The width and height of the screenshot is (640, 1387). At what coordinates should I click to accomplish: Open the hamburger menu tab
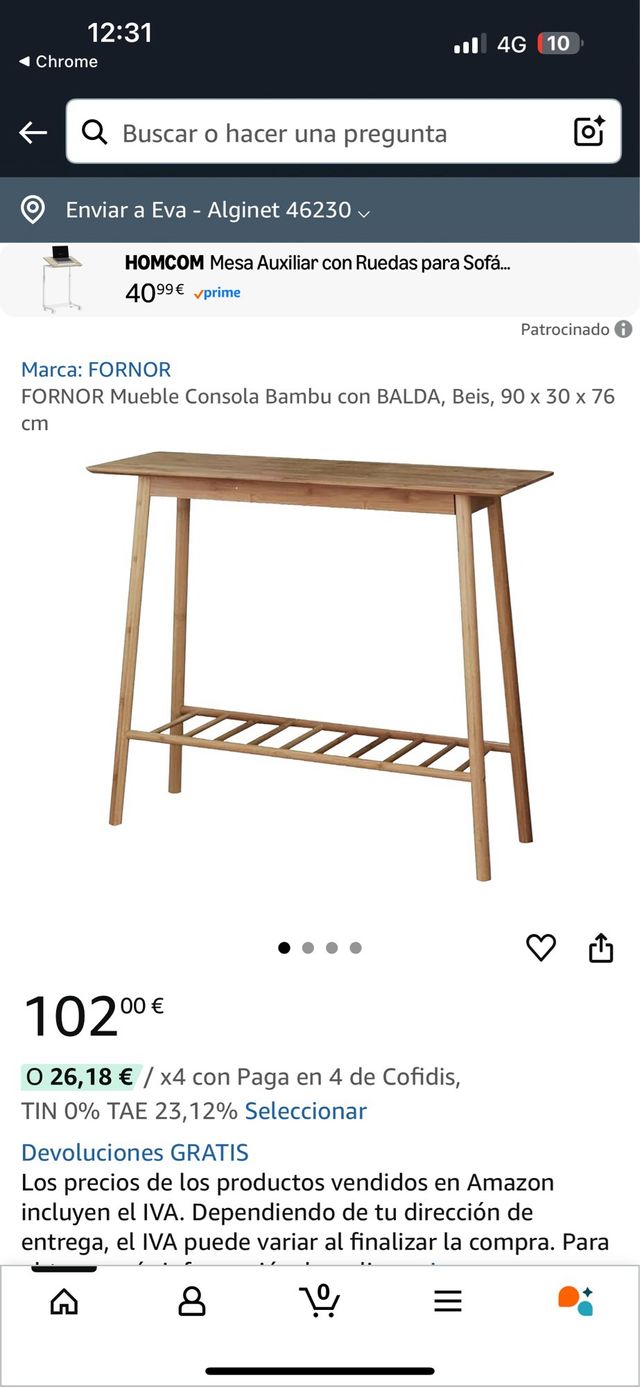click(x=447, y=1301)
